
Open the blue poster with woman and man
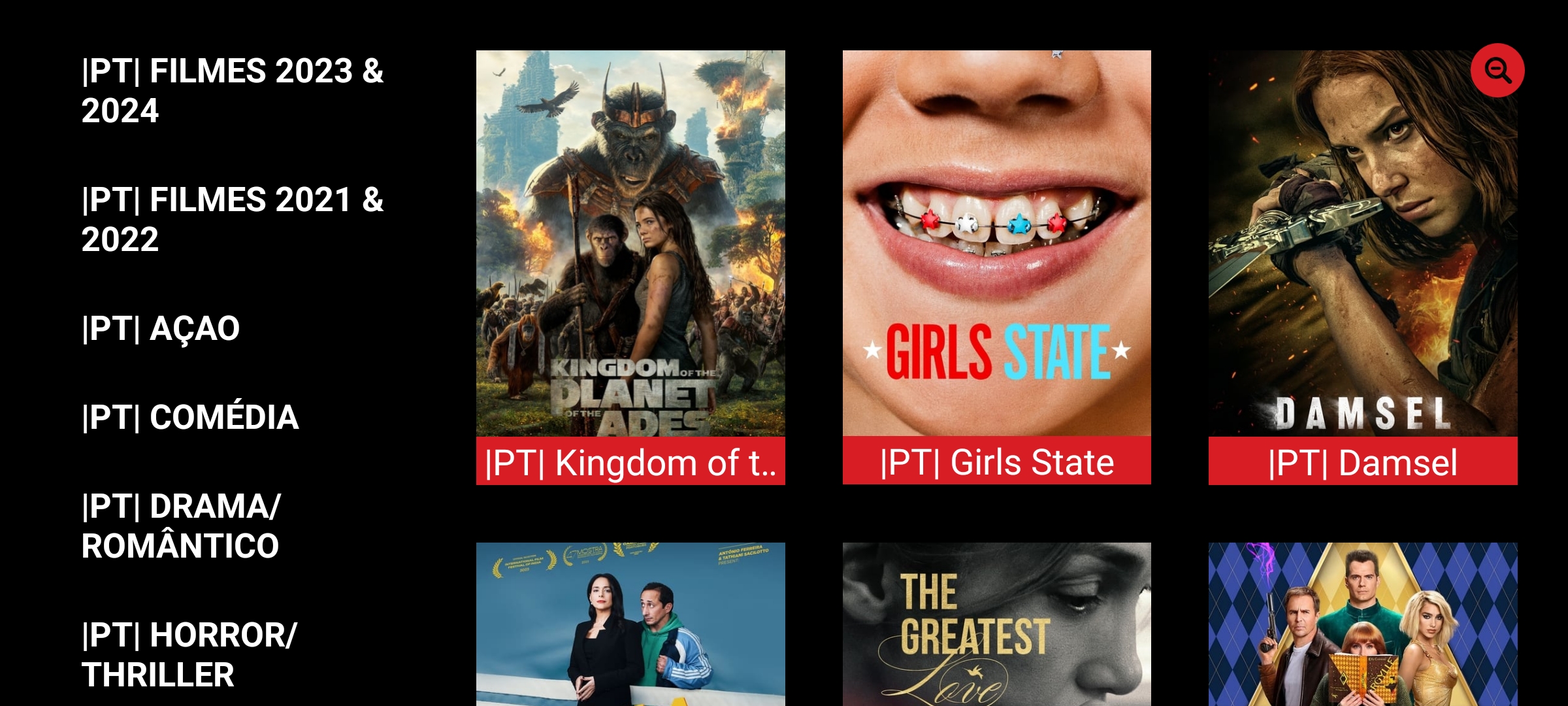(630, 624)
